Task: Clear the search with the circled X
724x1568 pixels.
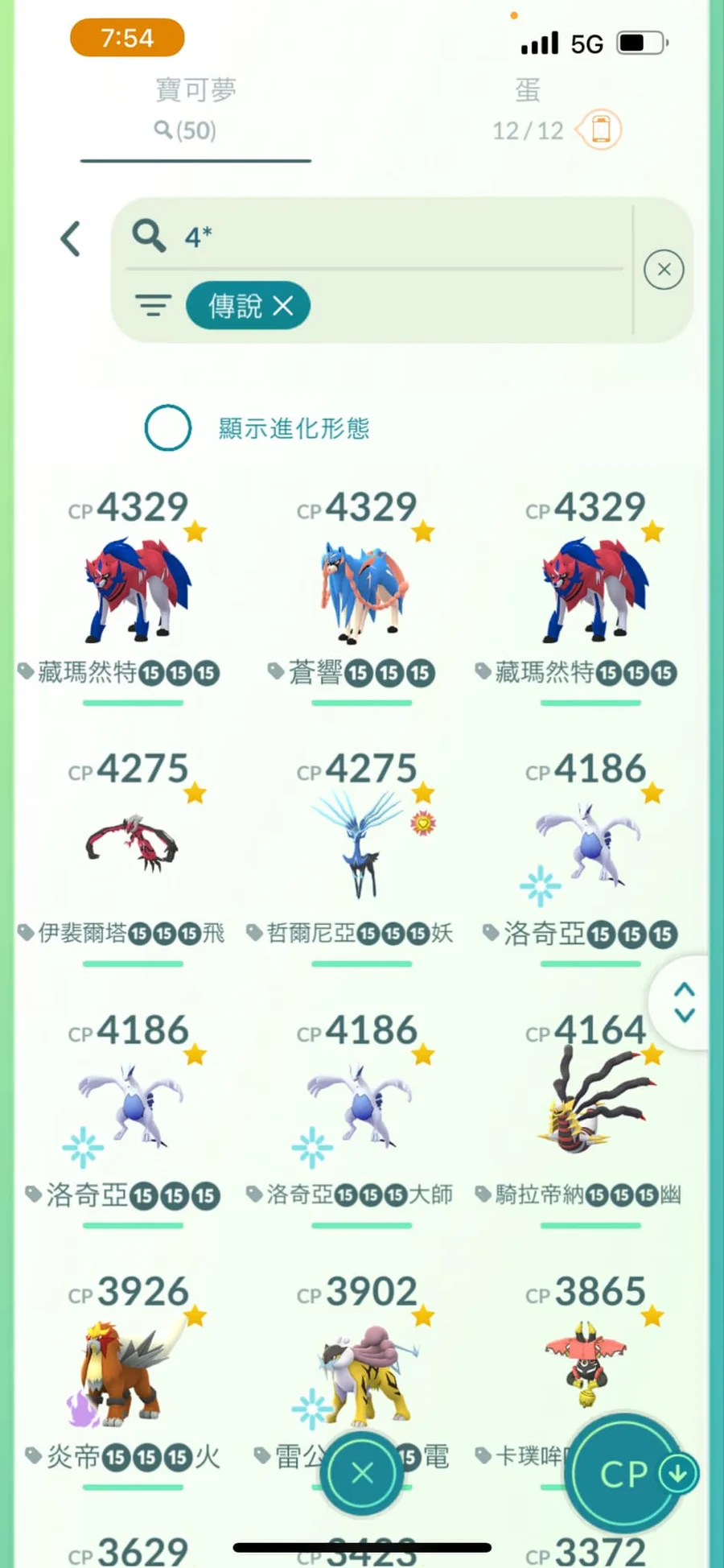Action: [x=664, y=270]
